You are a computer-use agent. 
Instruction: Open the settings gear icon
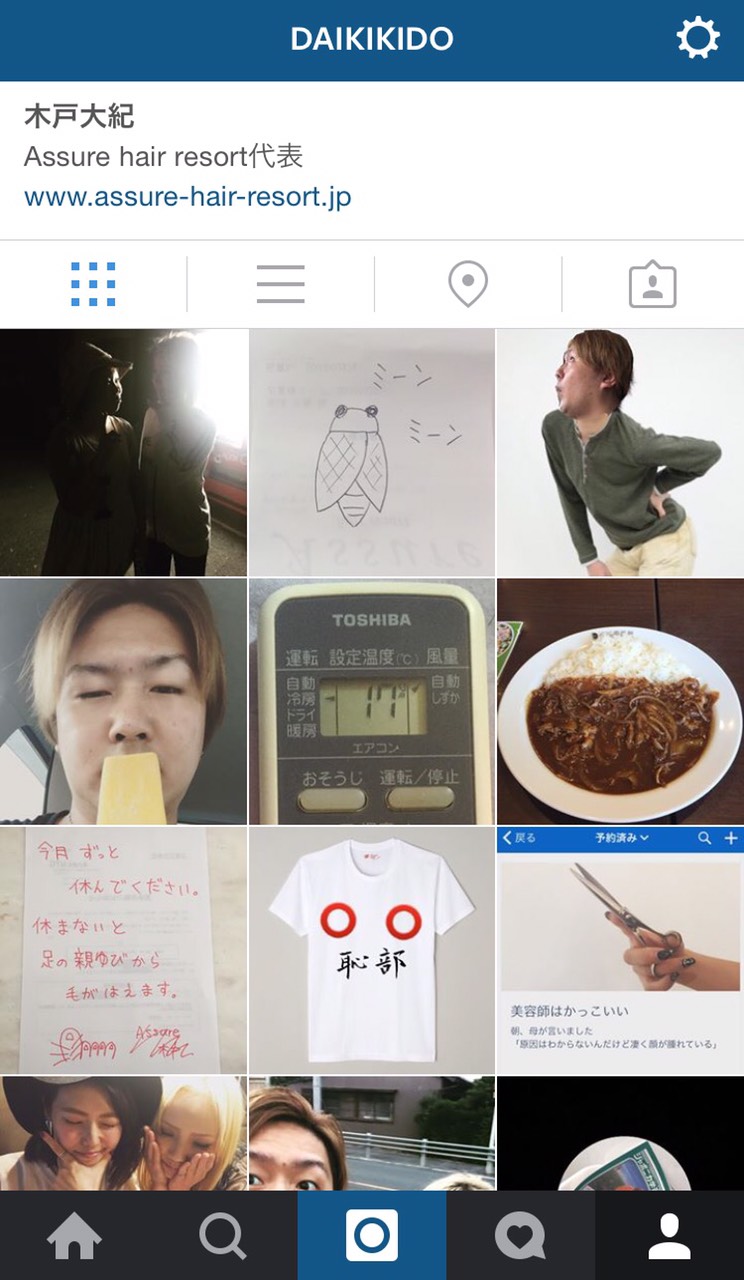(697, 39)
